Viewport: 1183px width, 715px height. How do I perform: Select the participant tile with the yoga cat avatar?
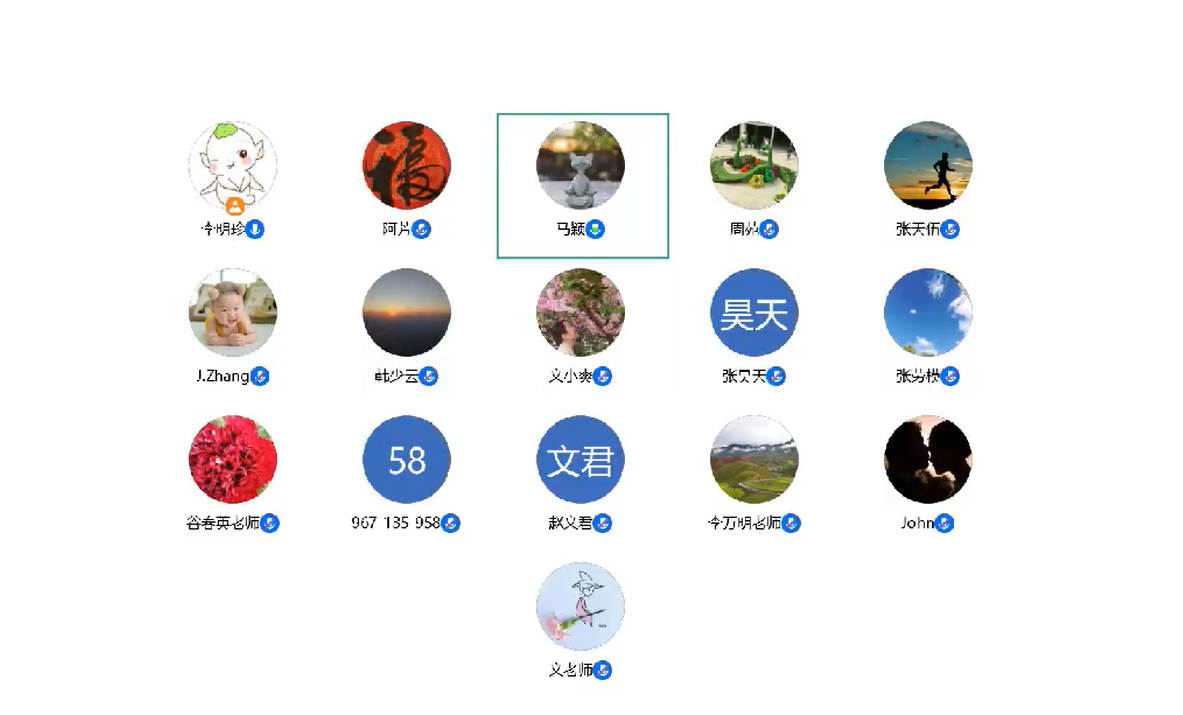(x=581, y=166)
